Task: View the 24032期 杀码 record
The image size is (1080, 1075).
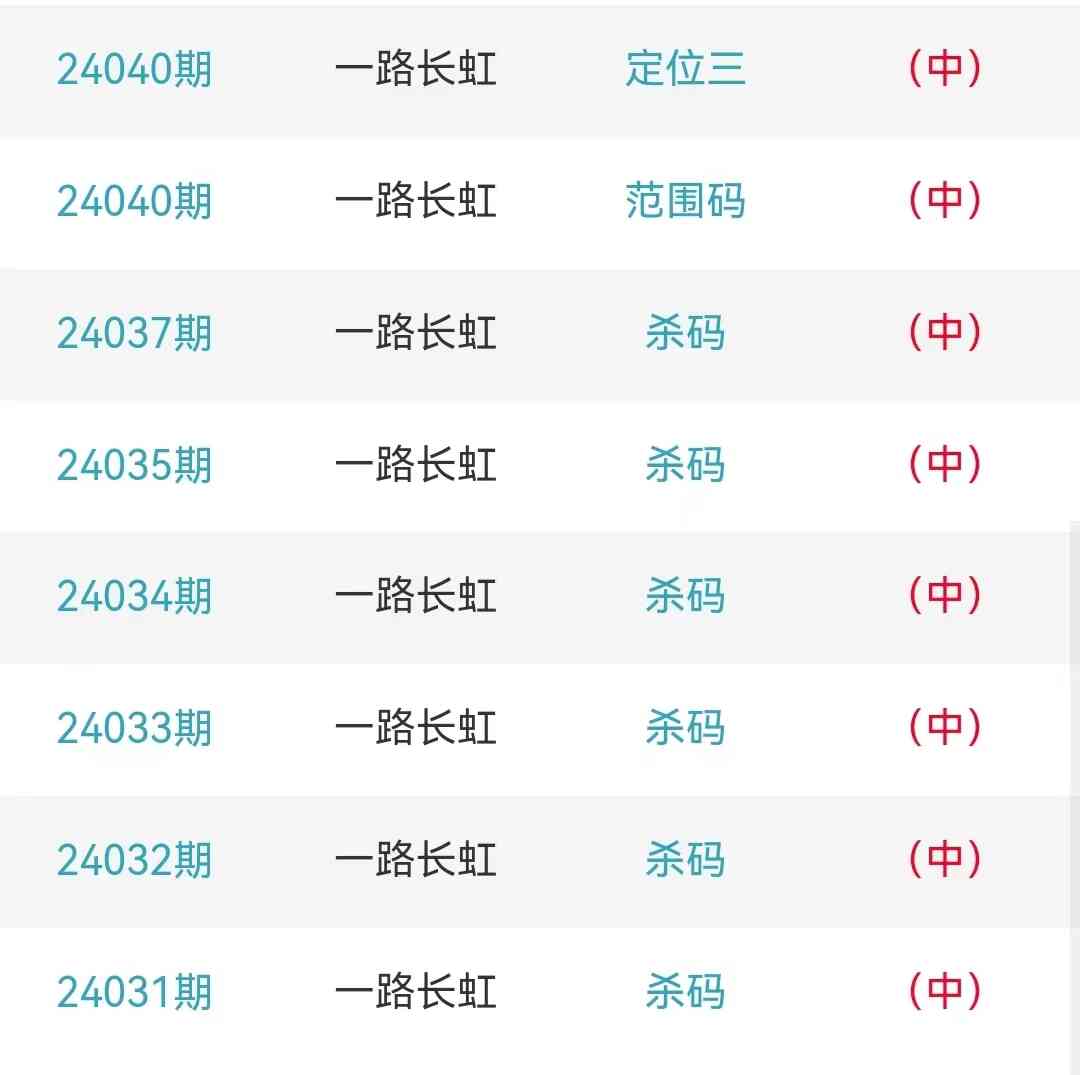Action: coord(685,861)
